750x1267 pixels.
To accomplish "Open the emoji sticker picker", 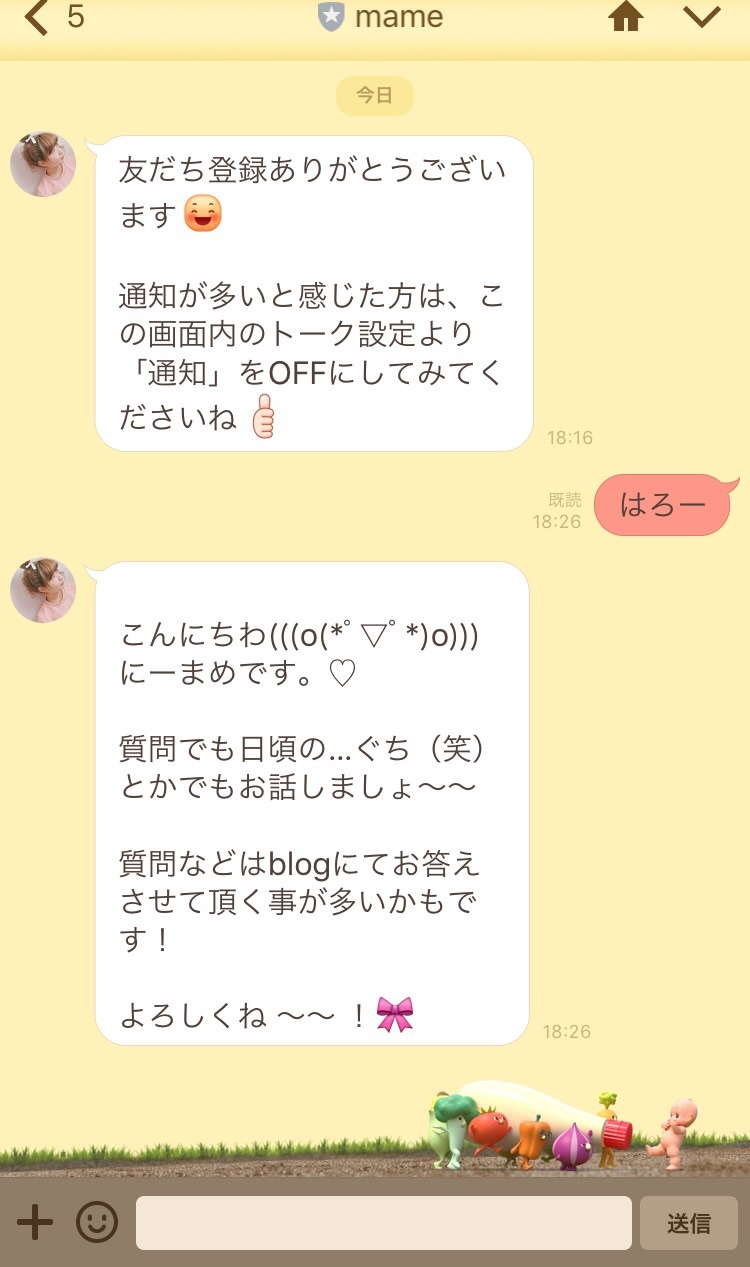I will [97, 1222].
